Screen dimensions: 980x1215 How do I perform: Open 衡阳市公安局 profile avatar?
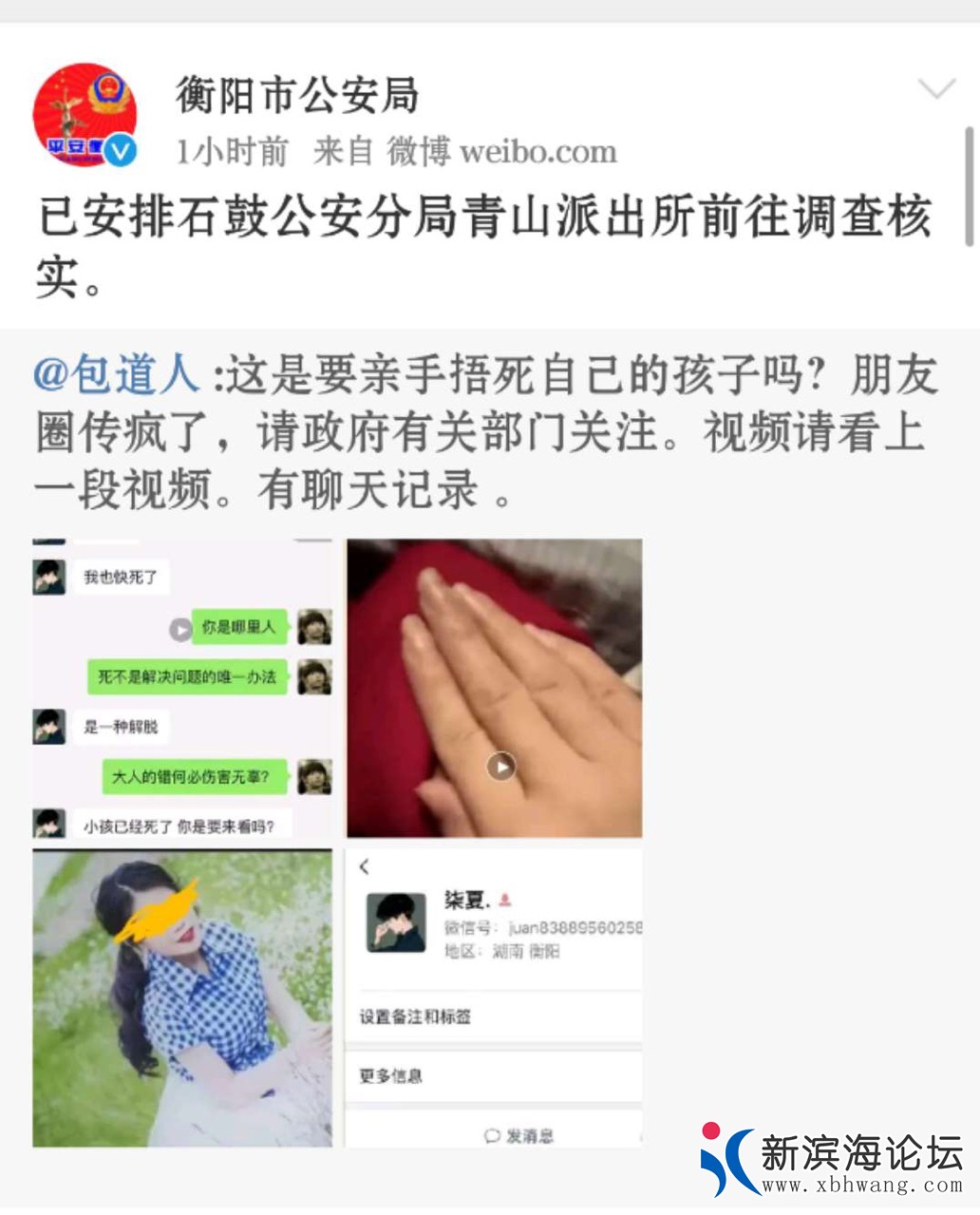[x=85, y=115]
